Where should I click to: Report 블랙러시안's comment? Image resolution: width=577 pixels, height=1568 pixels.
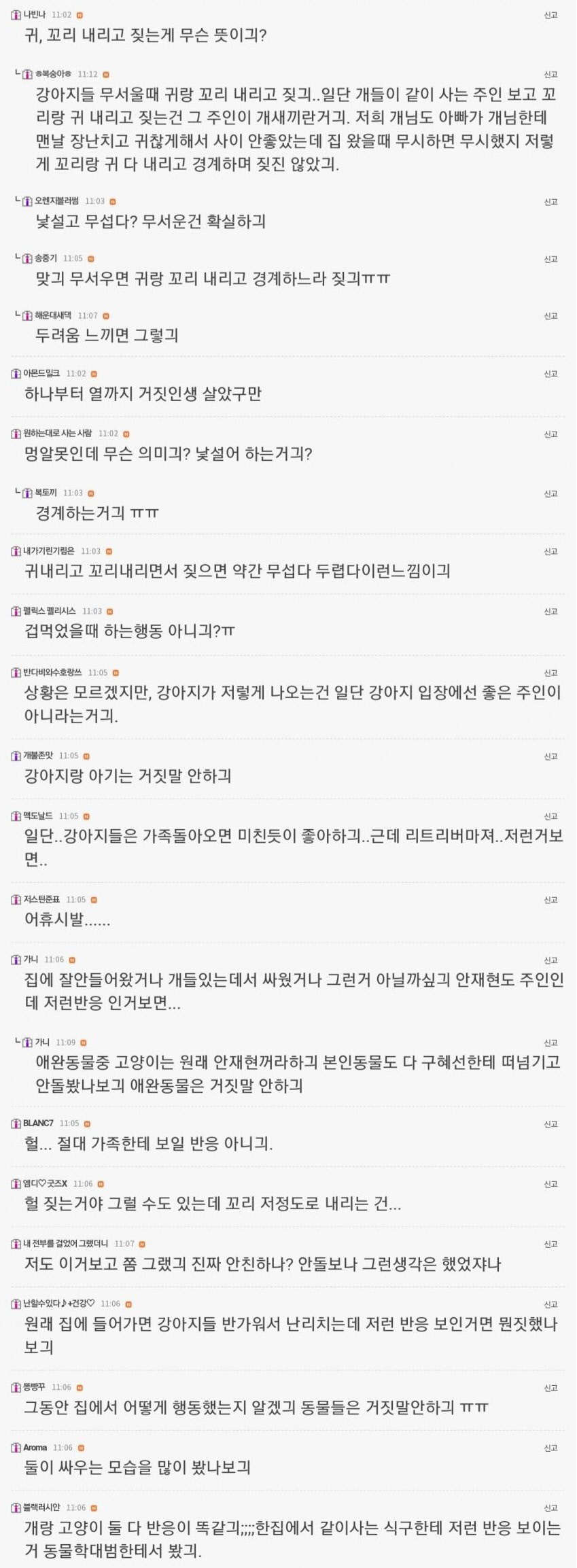[x=550, y=1508]
